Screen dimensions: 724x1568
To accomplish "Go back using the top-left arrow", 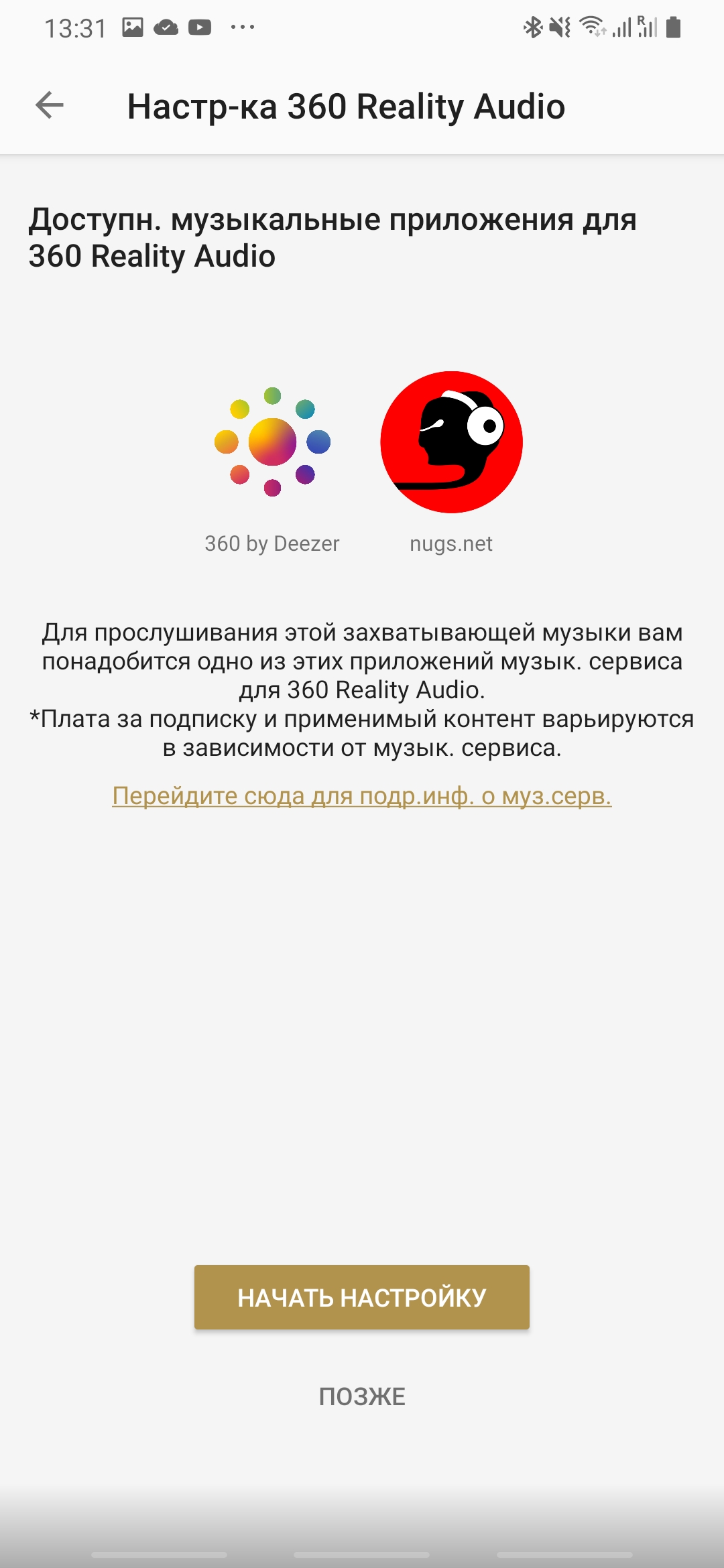I will pyautogui.click(x=50, y=106).
